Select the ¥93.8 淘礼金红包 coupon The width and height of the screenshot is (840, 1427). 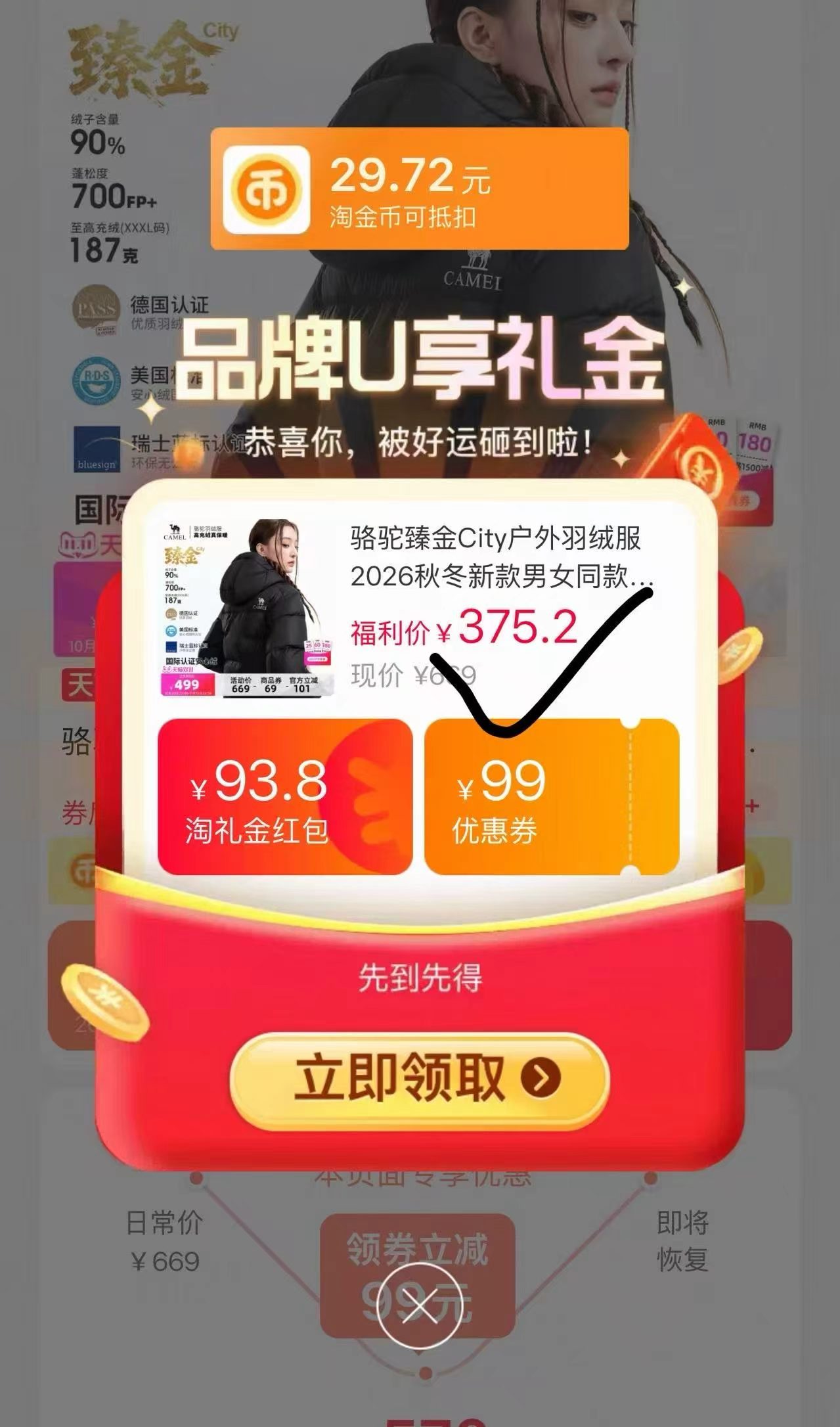coord(285,797)
